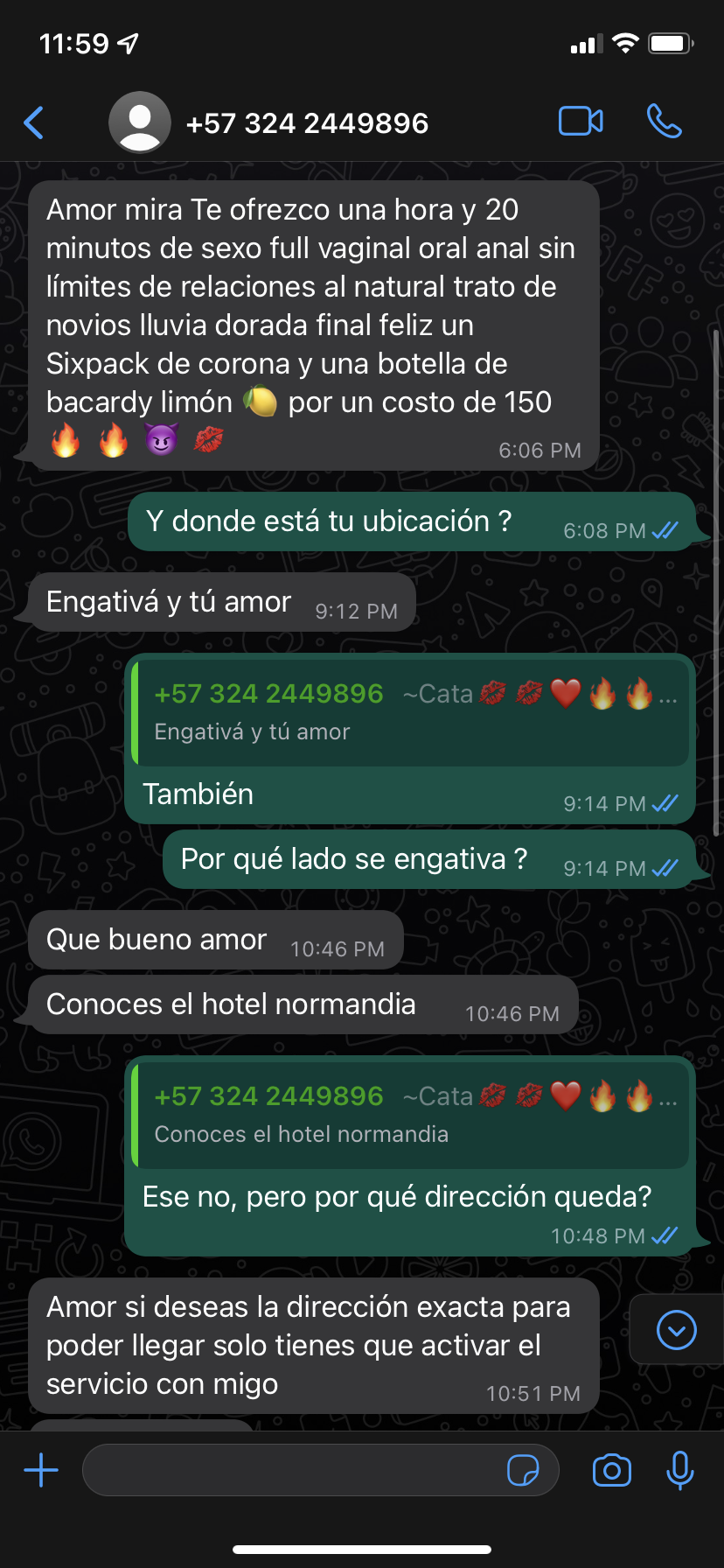This screenshot has width=724, height=1568.
Task: Start a voice call
Action: pos(664,122)
